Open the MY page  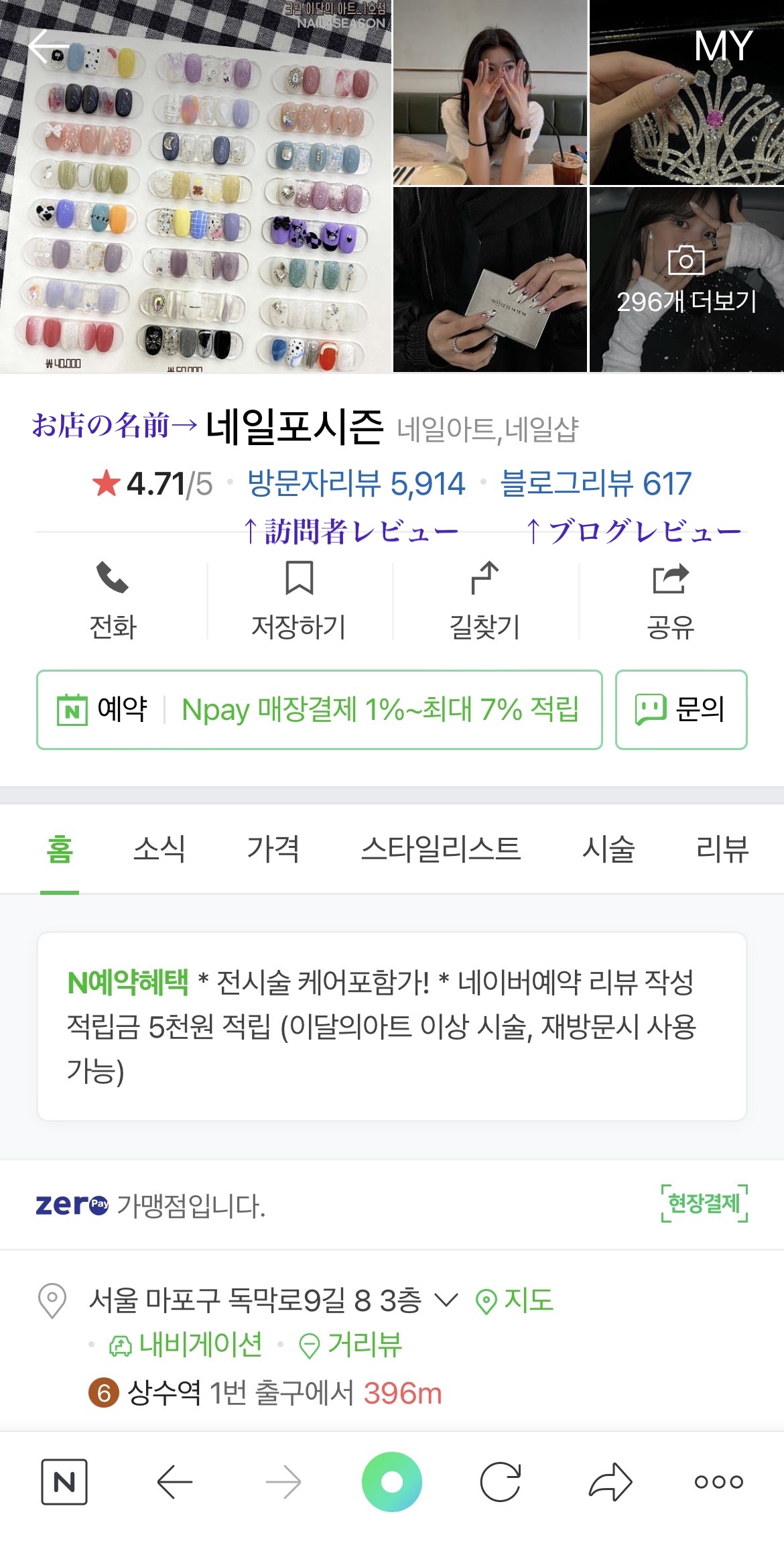723,47
